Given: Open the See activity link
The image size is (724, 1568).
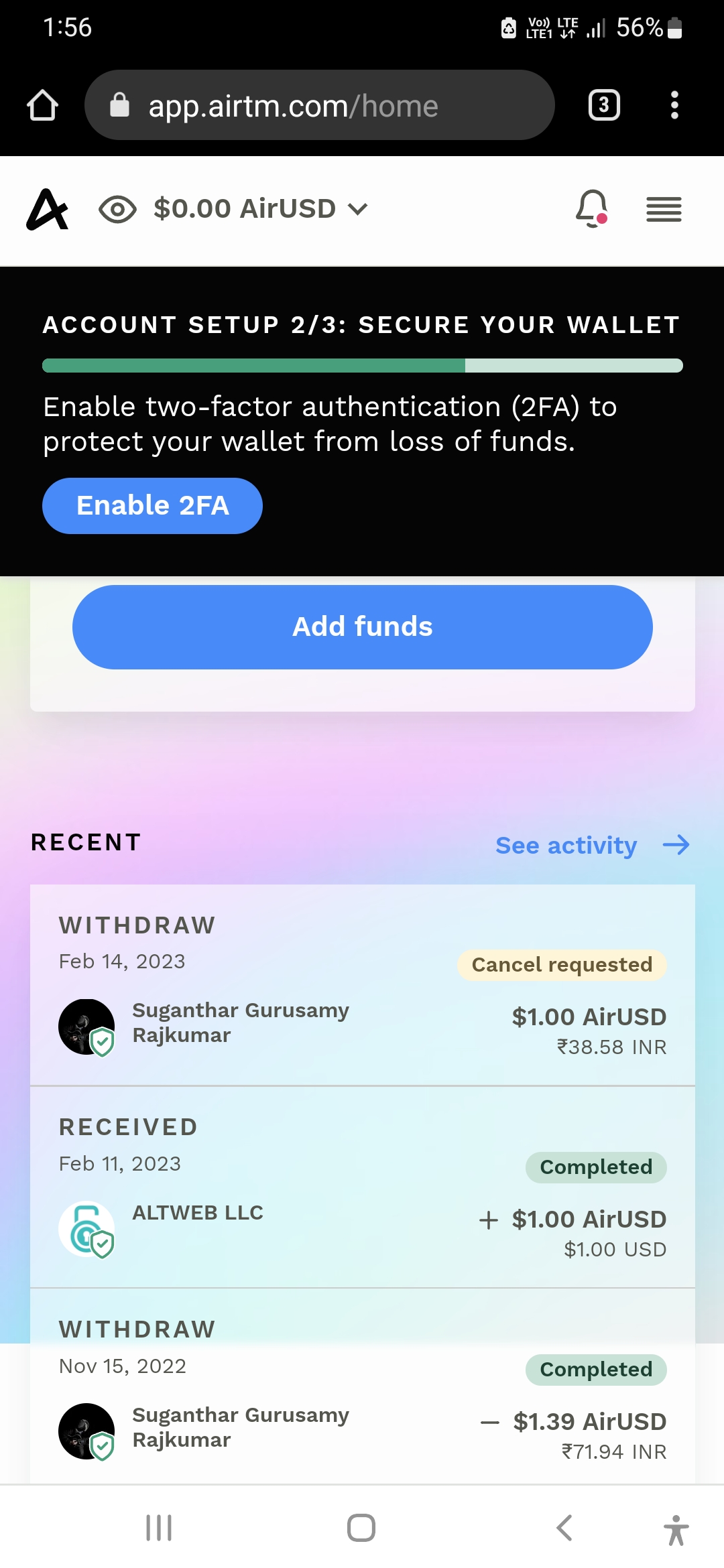Looking at the screenshot, I should 593,845.
